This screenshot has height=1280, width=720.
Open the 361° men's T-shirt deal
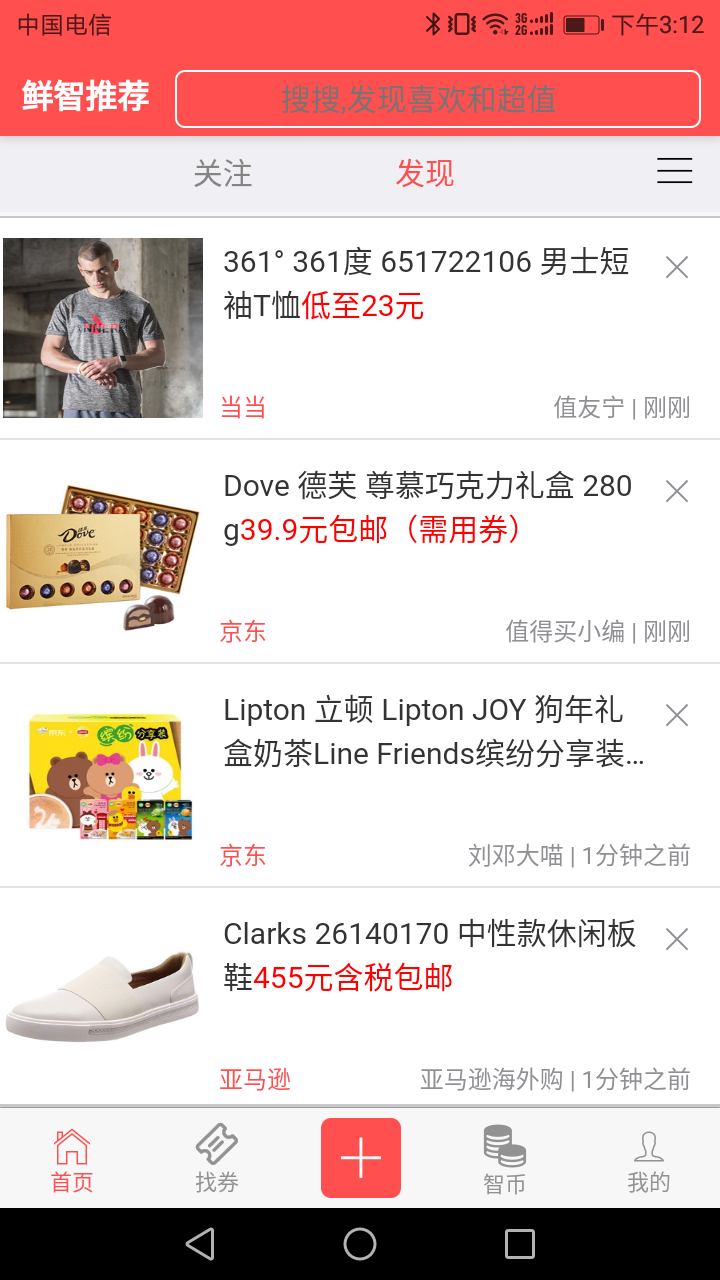click(x=425, y=284)
